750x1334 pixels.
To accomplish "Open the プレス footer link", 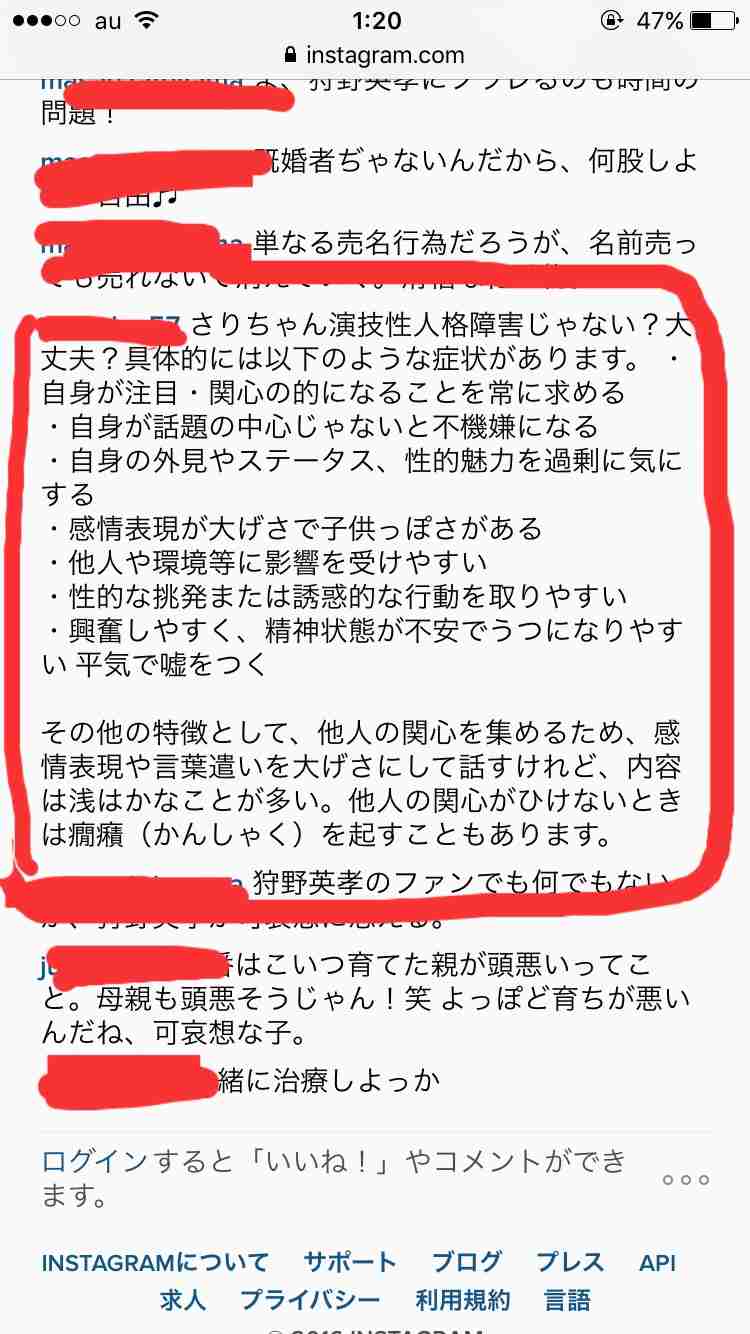I will [570, 1262].
